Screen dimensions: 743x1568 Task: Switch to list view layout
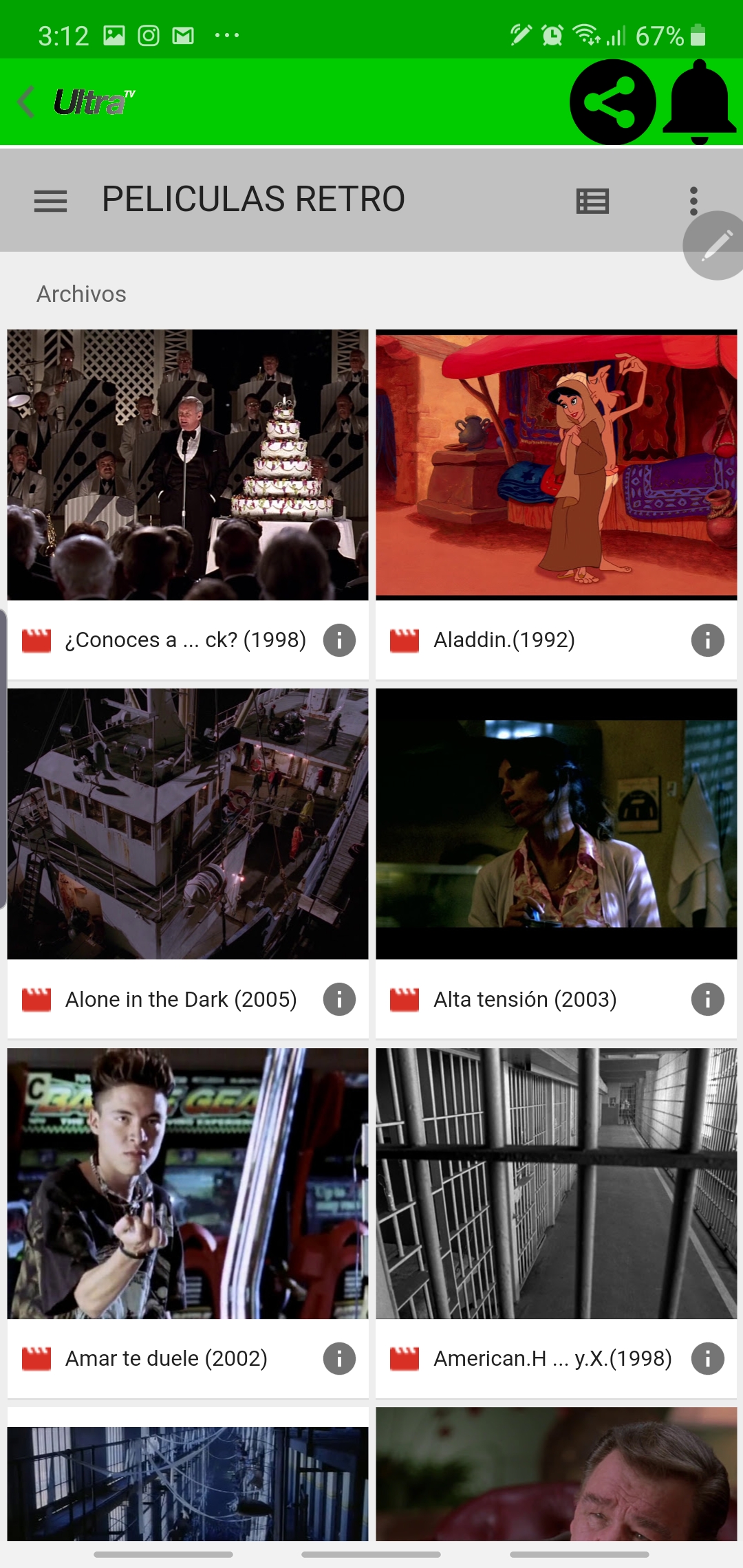click(x=592, y=201)
